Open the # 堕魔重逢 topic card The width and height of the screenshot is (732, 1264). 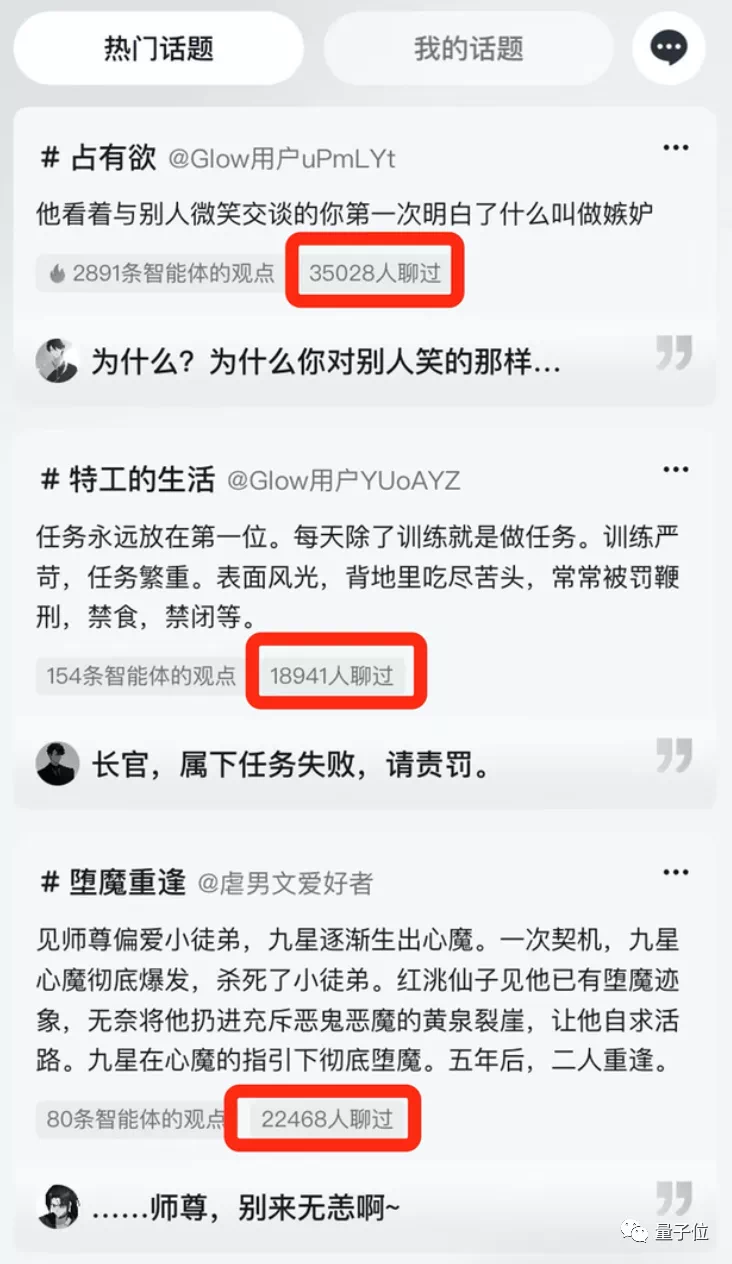tap(113, 882)
